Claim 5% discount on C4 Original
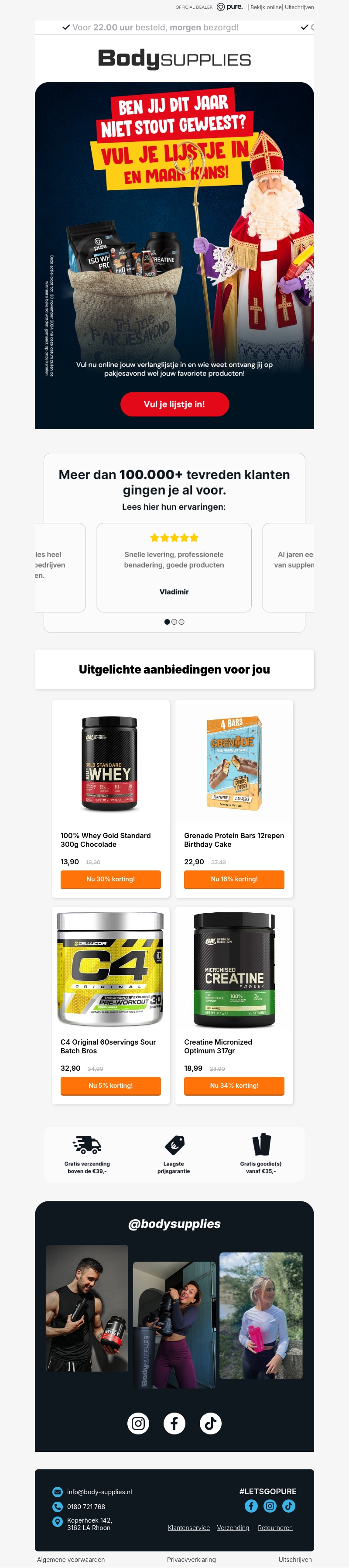The width and height of the screenshot is (349, 1568). coord(111,1085)
